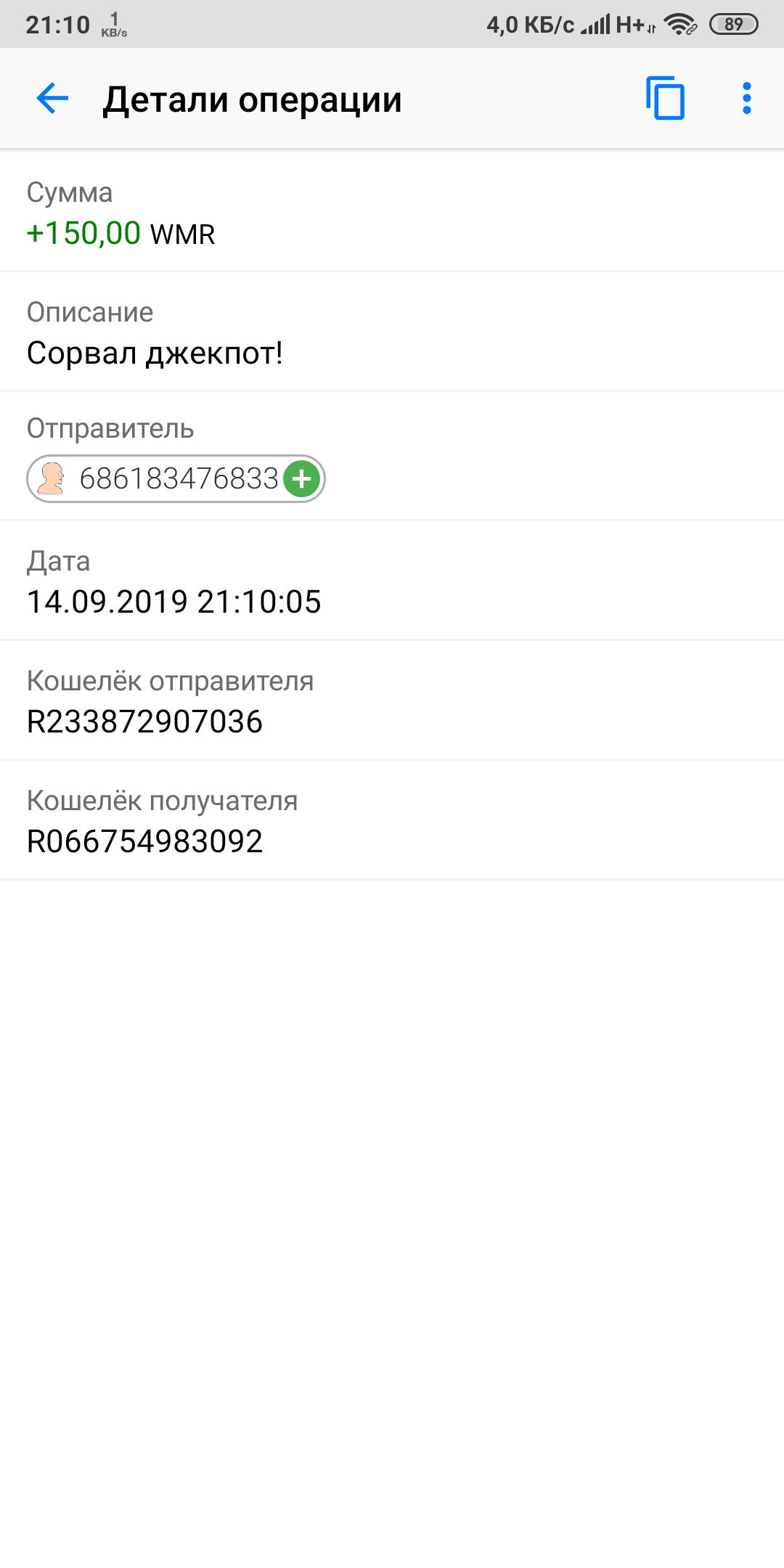Viewport: 784px width, 1568px height.
Task: Open the overflow menu
Action: 746,99
